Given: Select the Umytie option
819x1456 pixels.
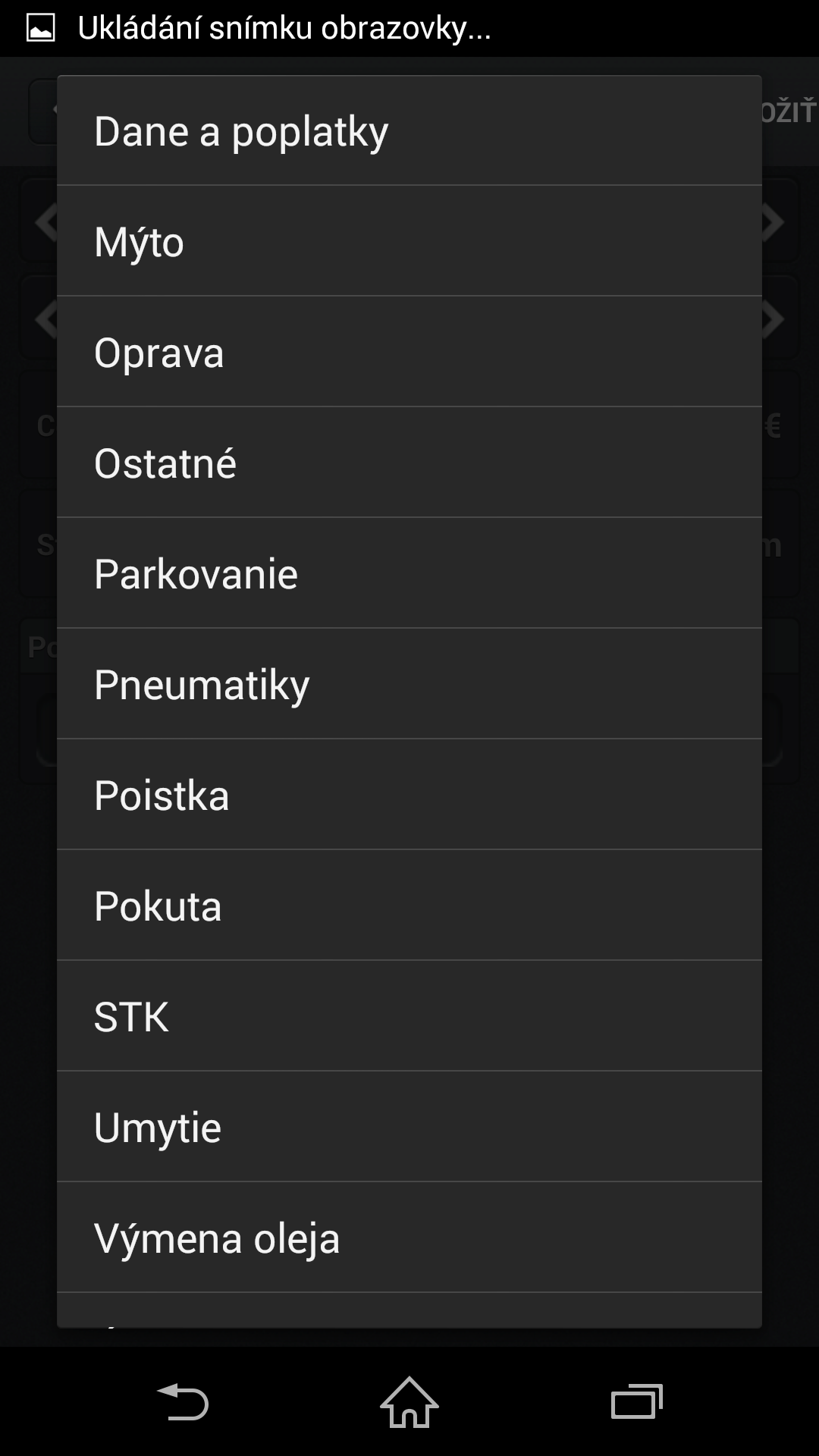Looking at the screenshot, I should [x=409, y=1127].
